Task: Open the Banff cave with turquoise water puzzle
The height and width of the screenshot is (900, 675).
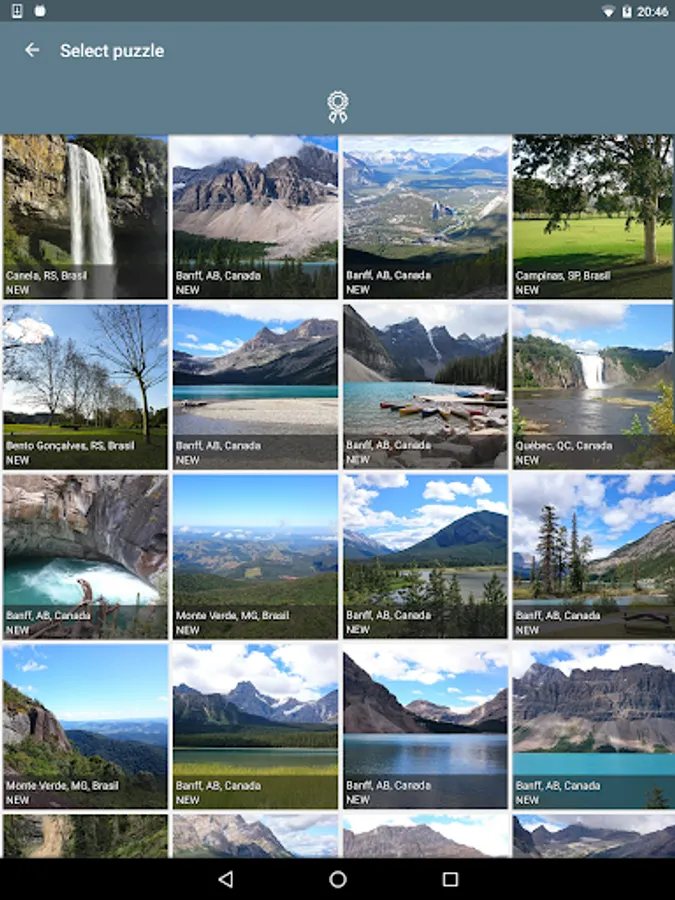Action: pos(85,556)
